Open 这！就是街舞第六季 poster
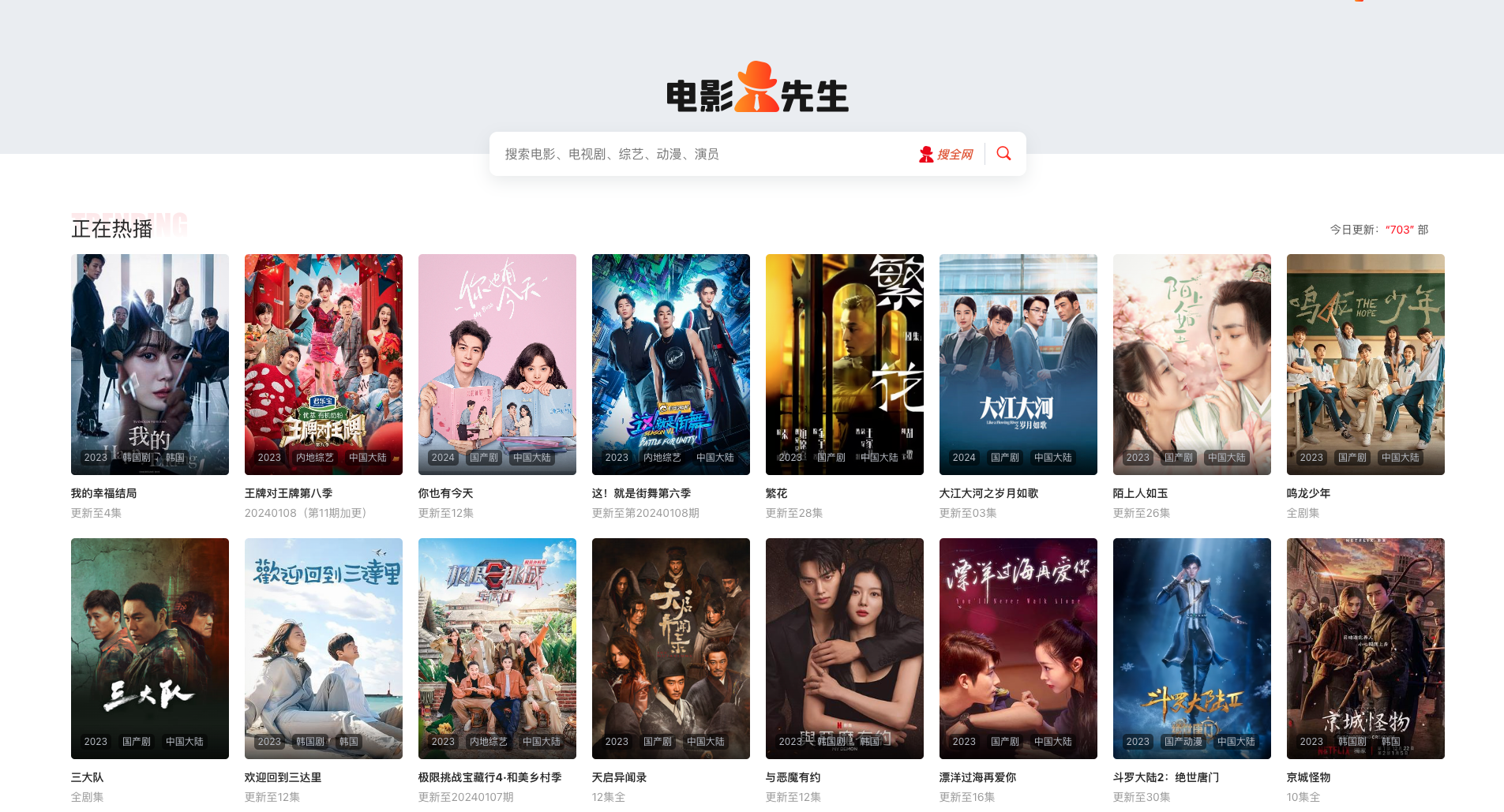Image resolution: width=1504 pixels, height=812 pixels. click(x=671, y=364)
